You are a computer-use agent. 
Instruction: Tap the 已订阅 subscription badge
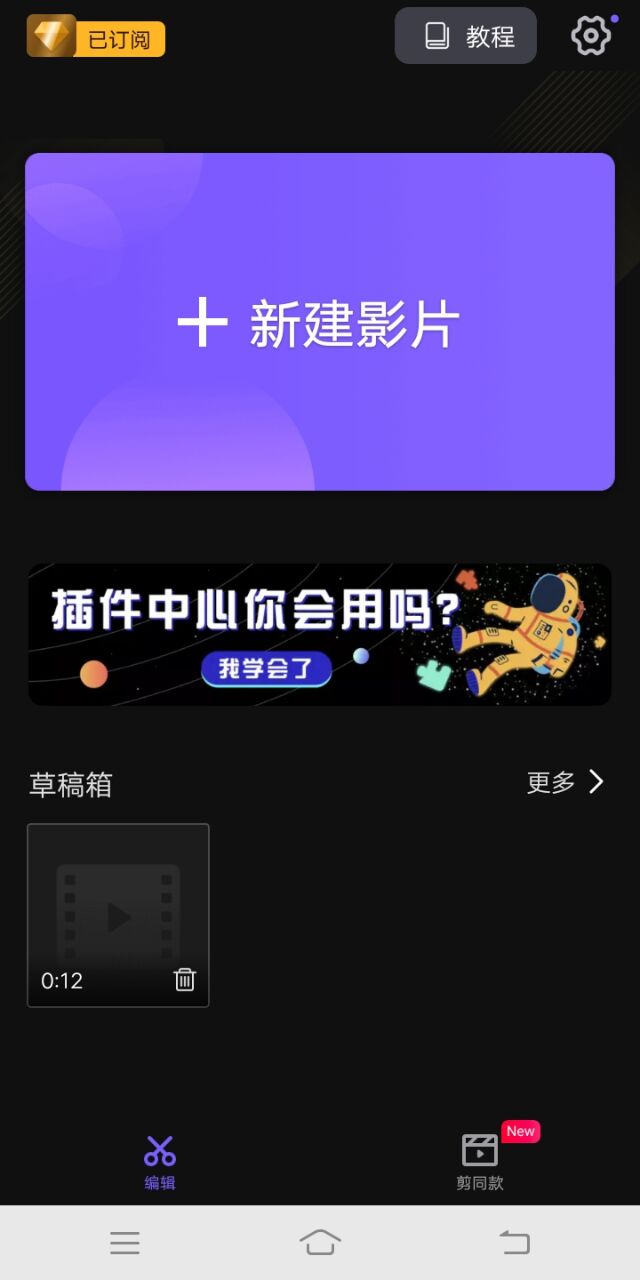coord(96,37)
